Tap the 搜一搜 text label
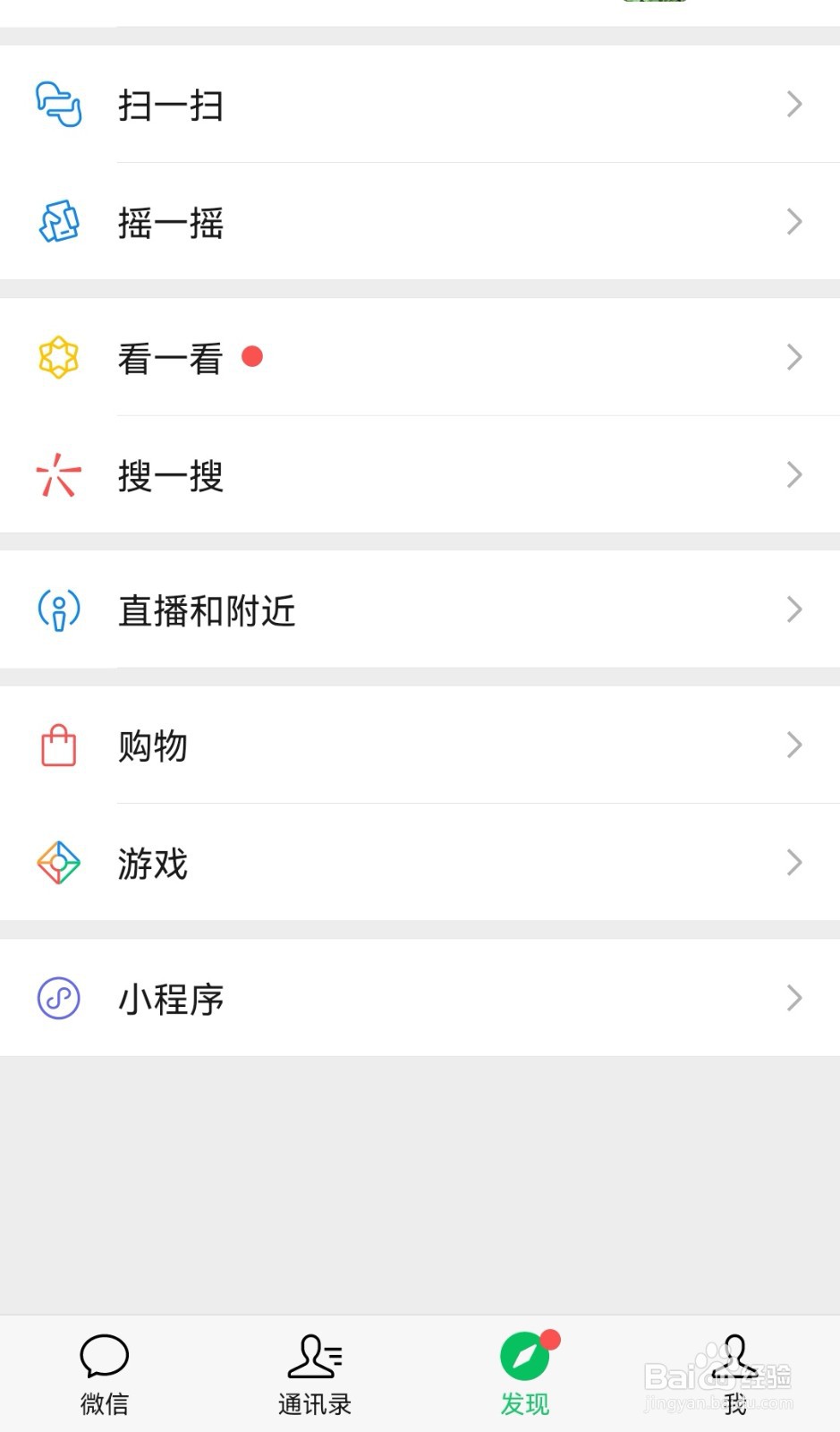 [x=171, y=476]
